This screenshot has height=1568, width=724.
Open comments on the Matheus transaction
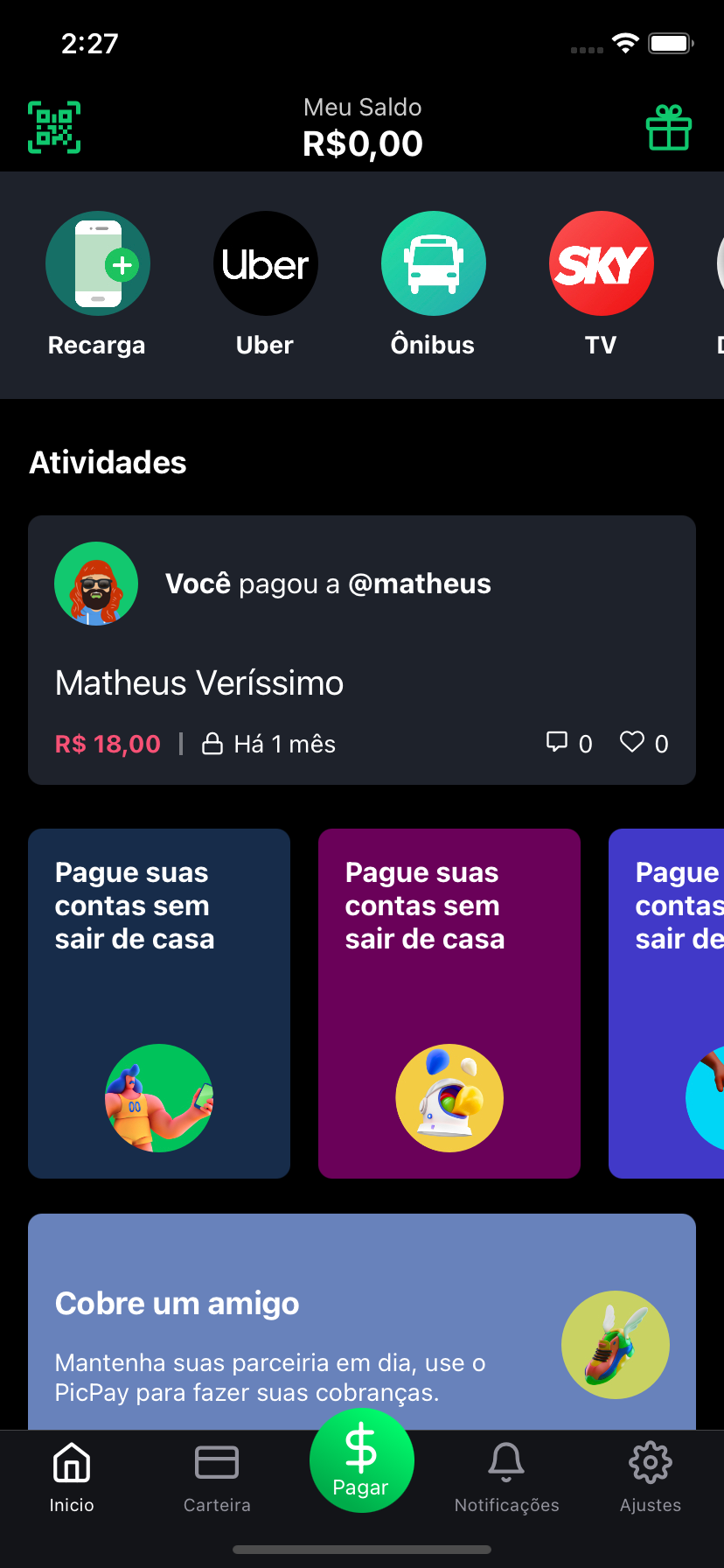557,743
